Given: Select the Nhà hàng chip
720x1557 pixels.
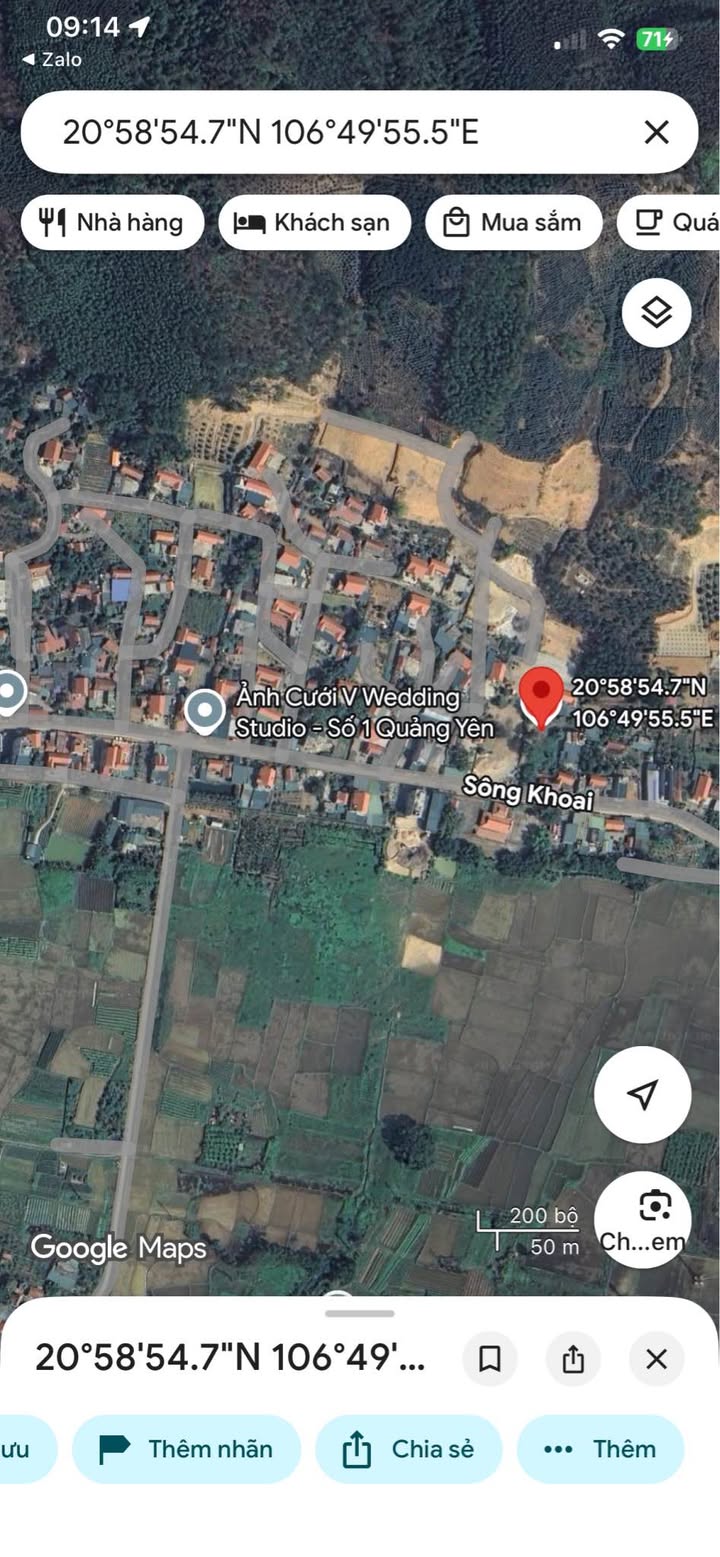Looking at the screenshot, I should click(x=112, y=222).
